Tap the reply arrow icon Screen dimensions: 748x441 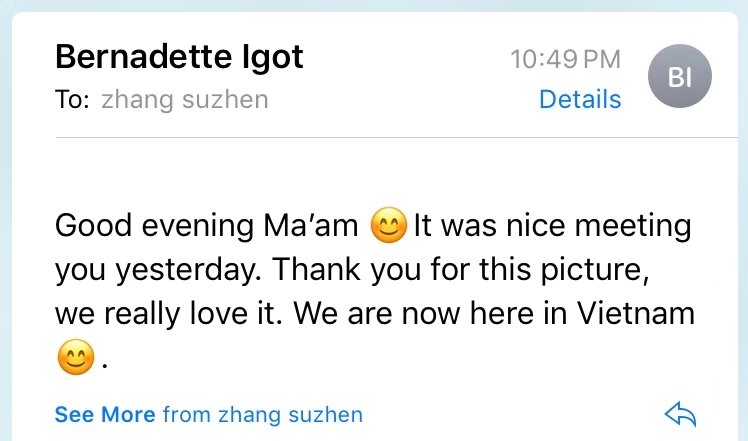coord(680,414)
